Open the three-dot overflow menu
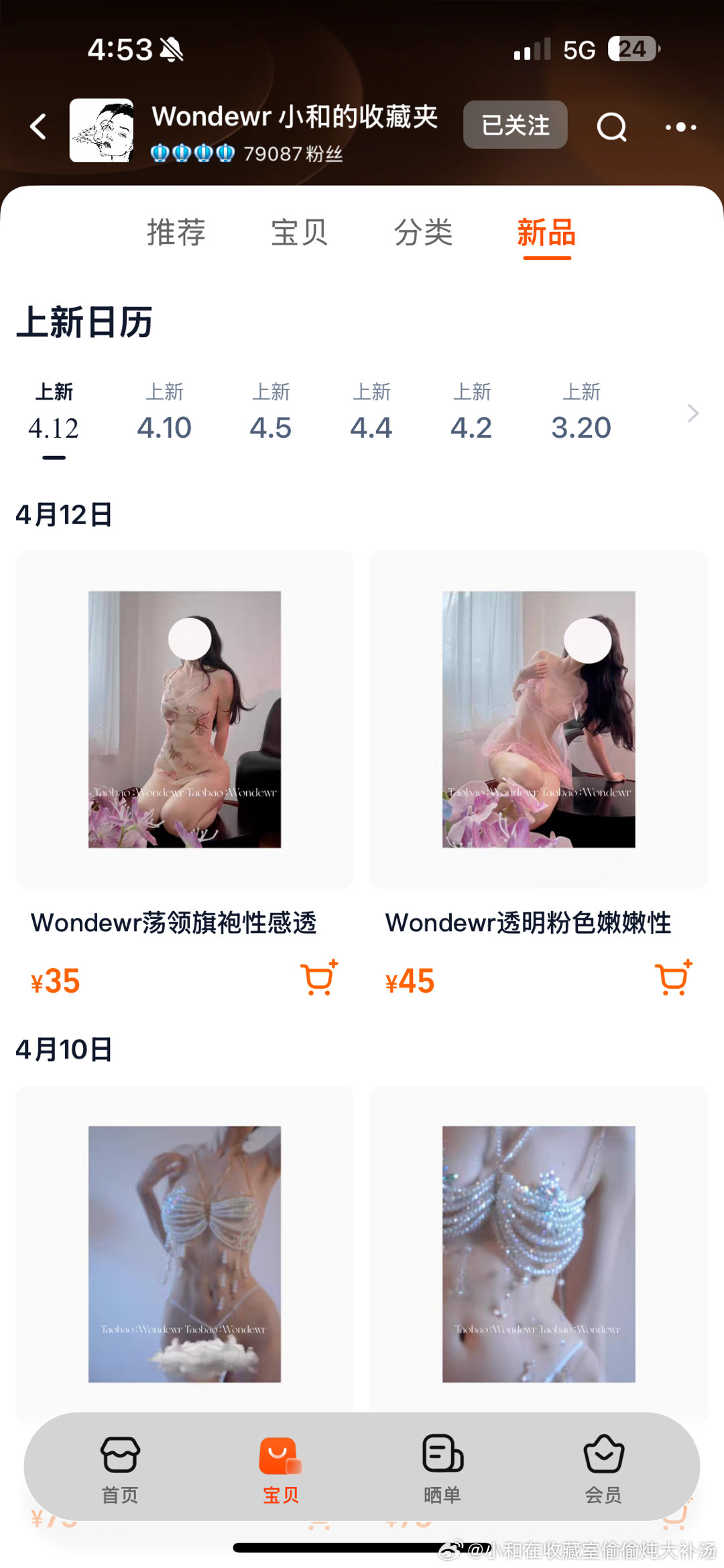The image size is (724, 1568). click(680, 127)
